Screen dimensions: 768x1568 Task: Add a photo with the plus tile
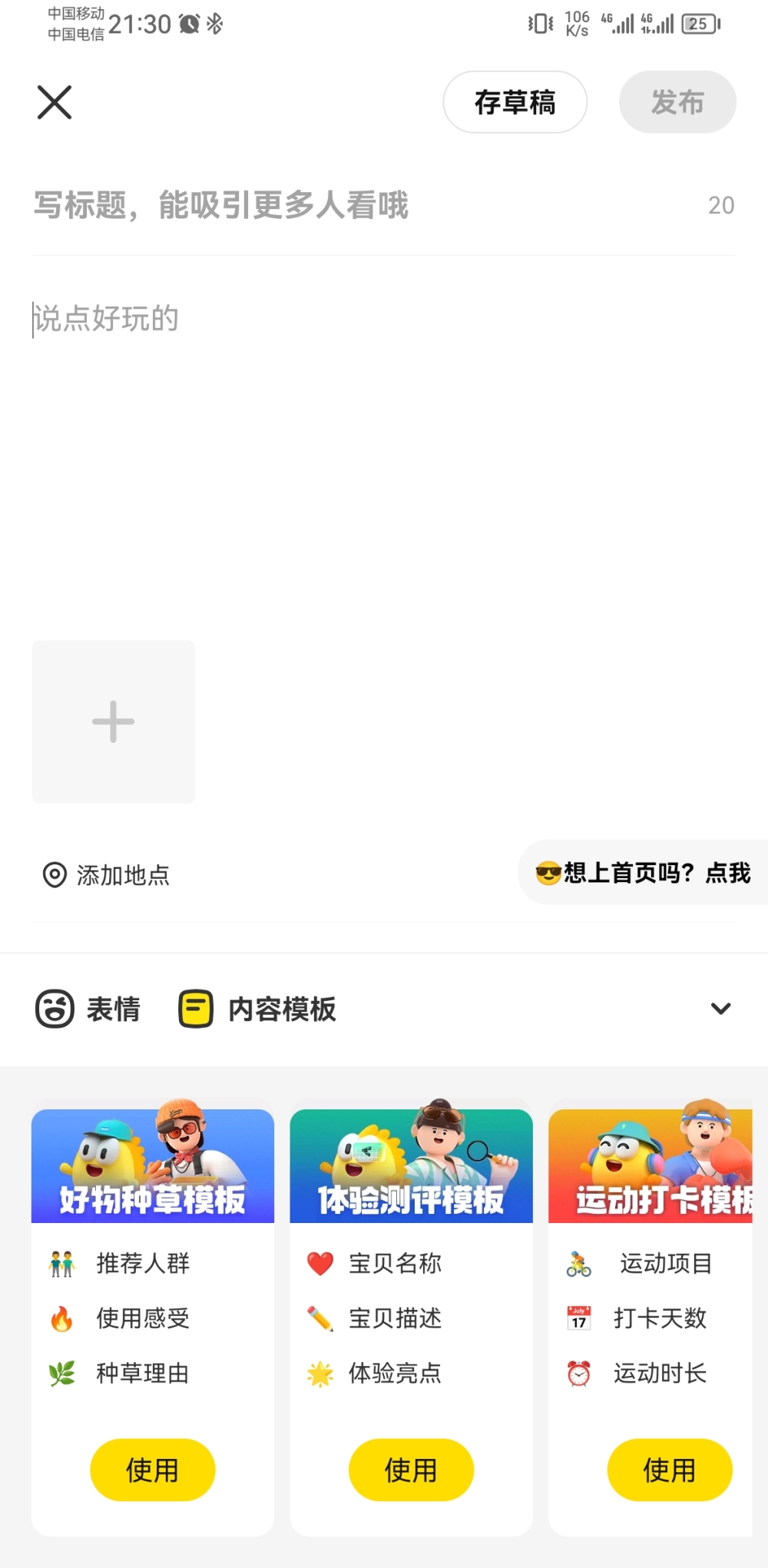coord(114,721)
